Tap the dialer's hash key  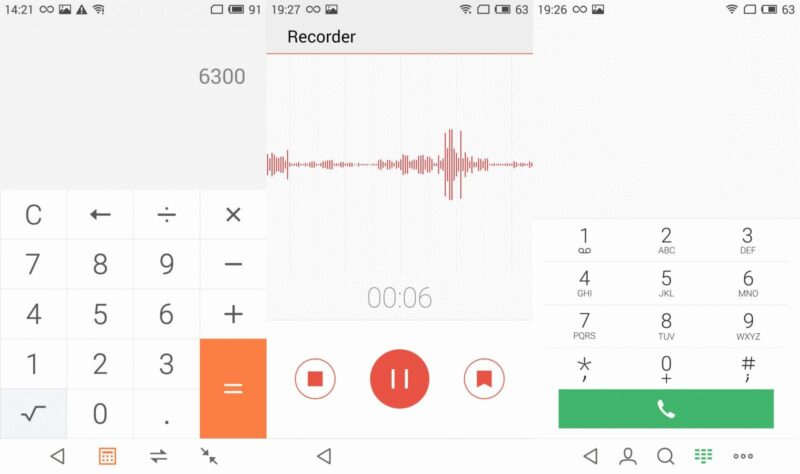747,367
